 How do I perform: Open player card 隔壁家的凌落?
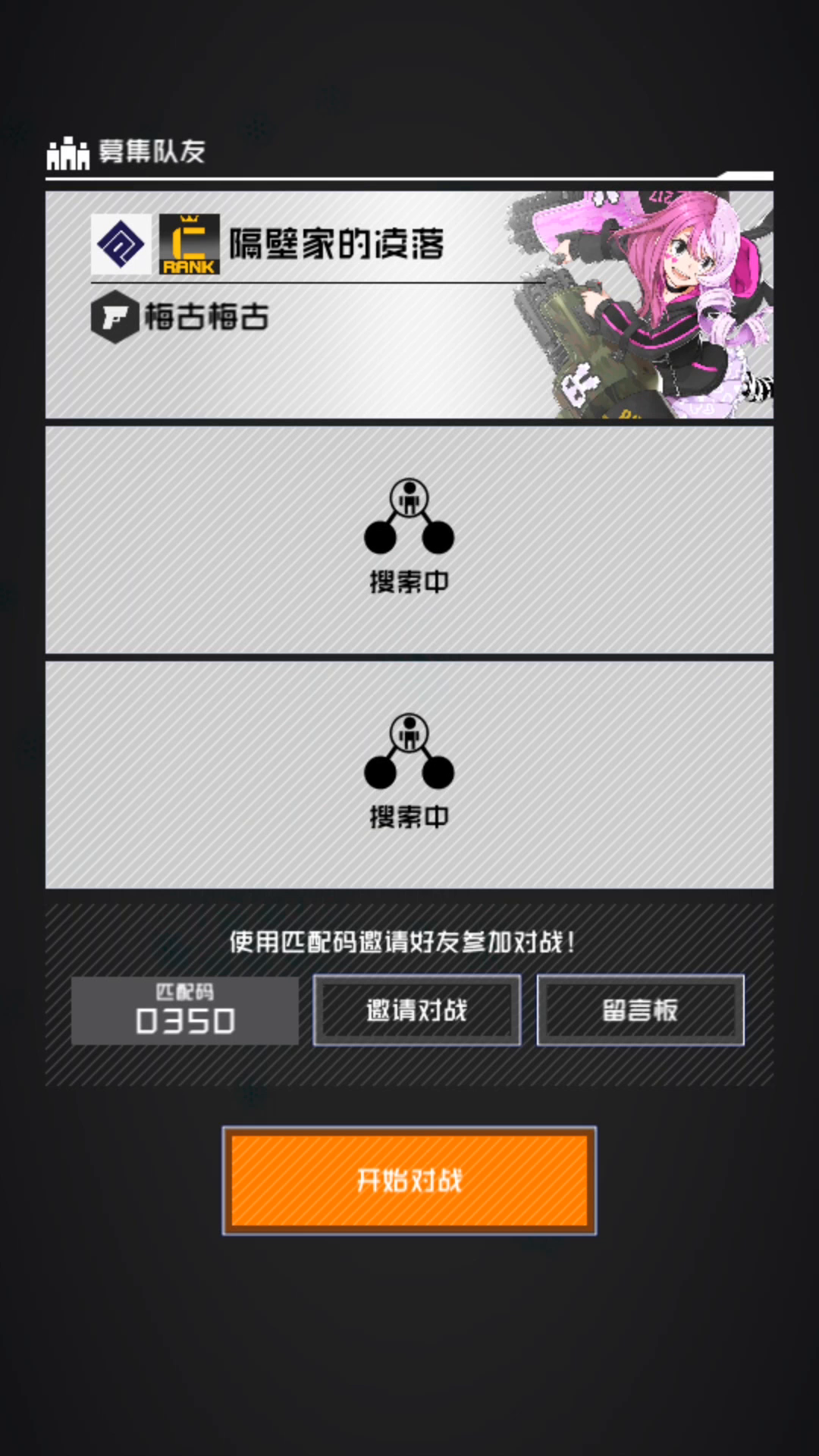[409, 305]
